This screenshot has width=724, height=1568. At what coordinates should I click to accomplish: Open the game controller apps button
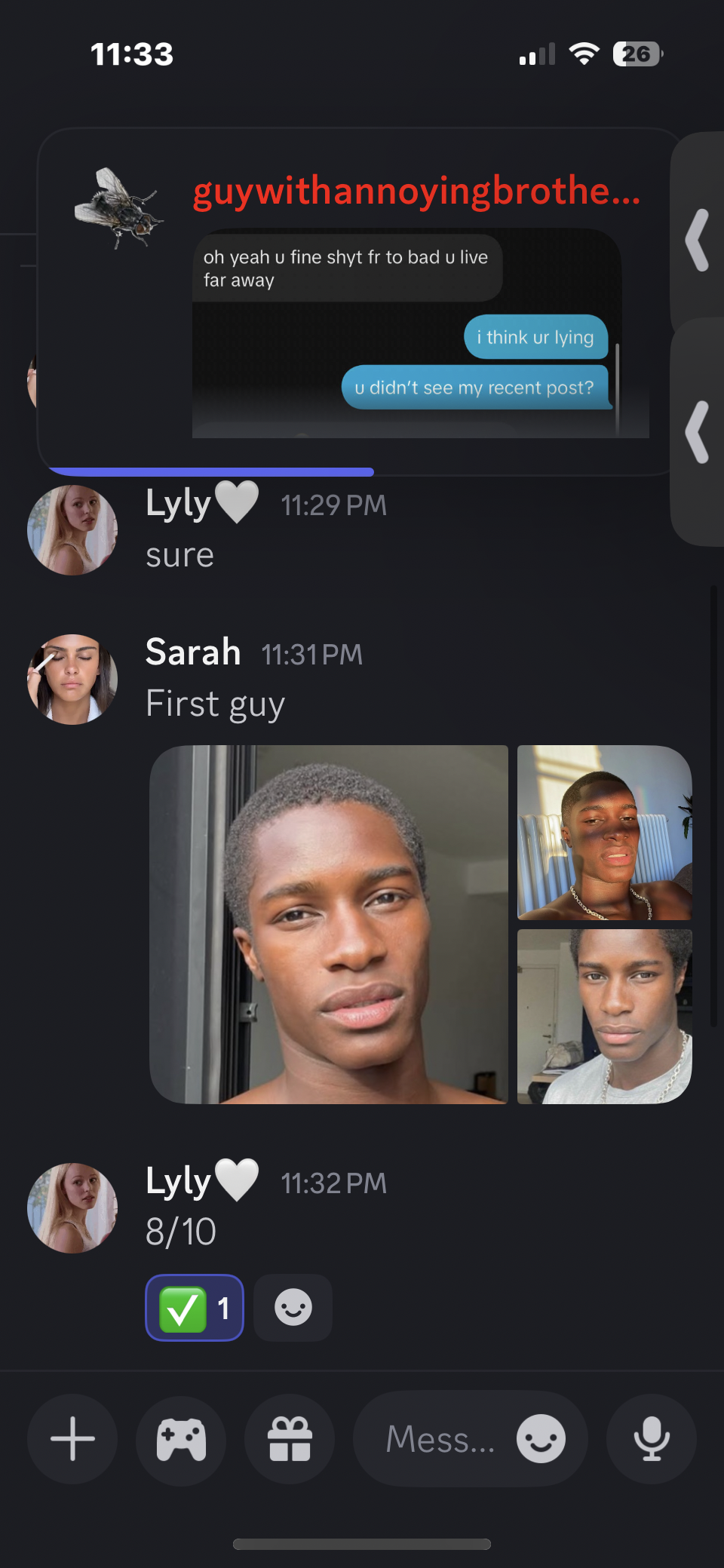click(x=181, y=1439)
